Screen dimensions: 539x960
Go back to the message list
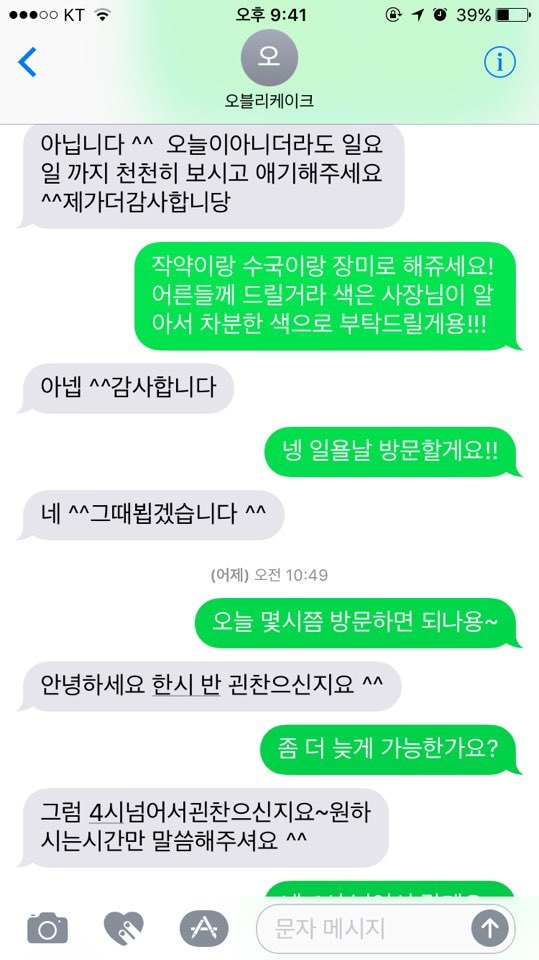click(28, 62)
